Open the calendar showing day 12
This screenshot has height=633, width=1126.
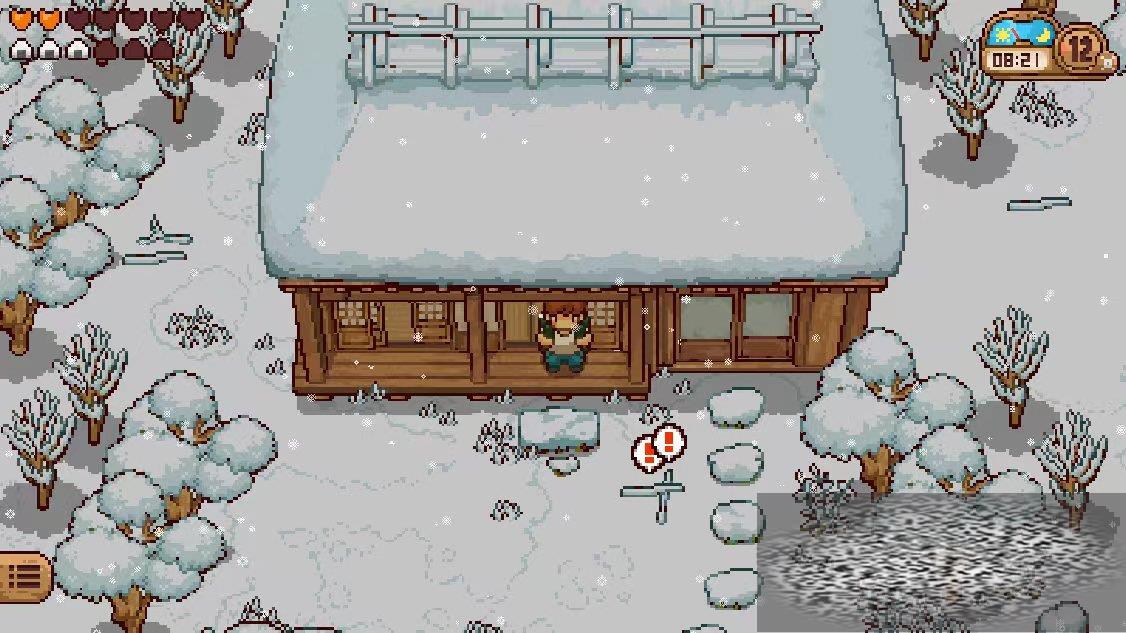(x=1080, y=48)
